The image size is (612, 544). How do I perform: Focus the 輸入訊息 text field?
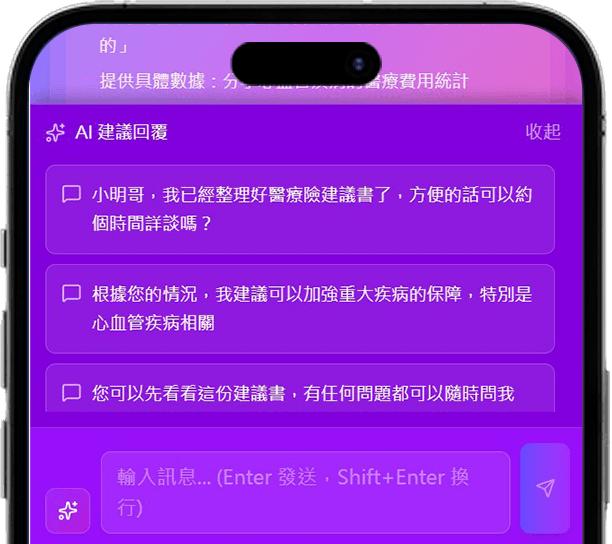[x=305, y=492]
